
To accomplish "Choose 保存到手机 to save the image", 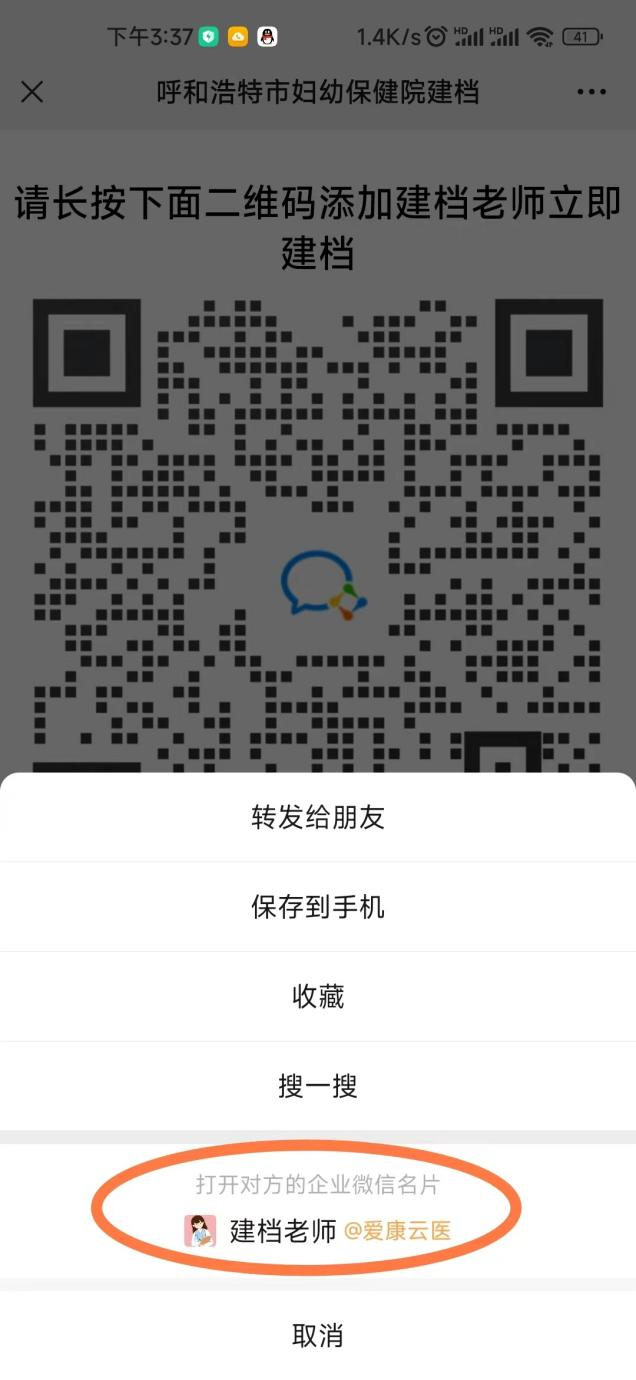I will 318,907.
